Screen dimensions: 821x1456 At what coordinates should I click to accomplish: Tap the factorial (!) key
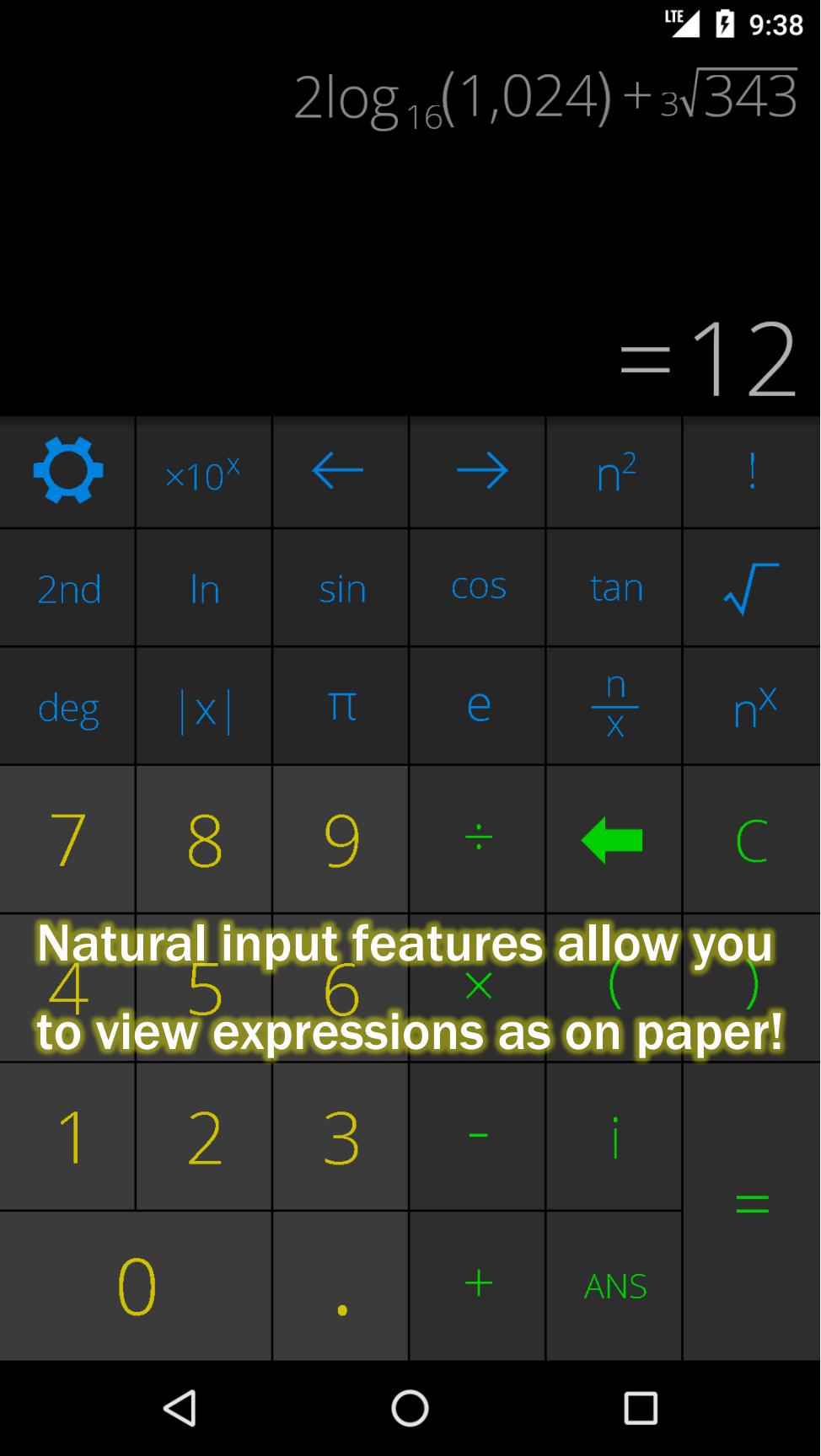tap(752, 473)
